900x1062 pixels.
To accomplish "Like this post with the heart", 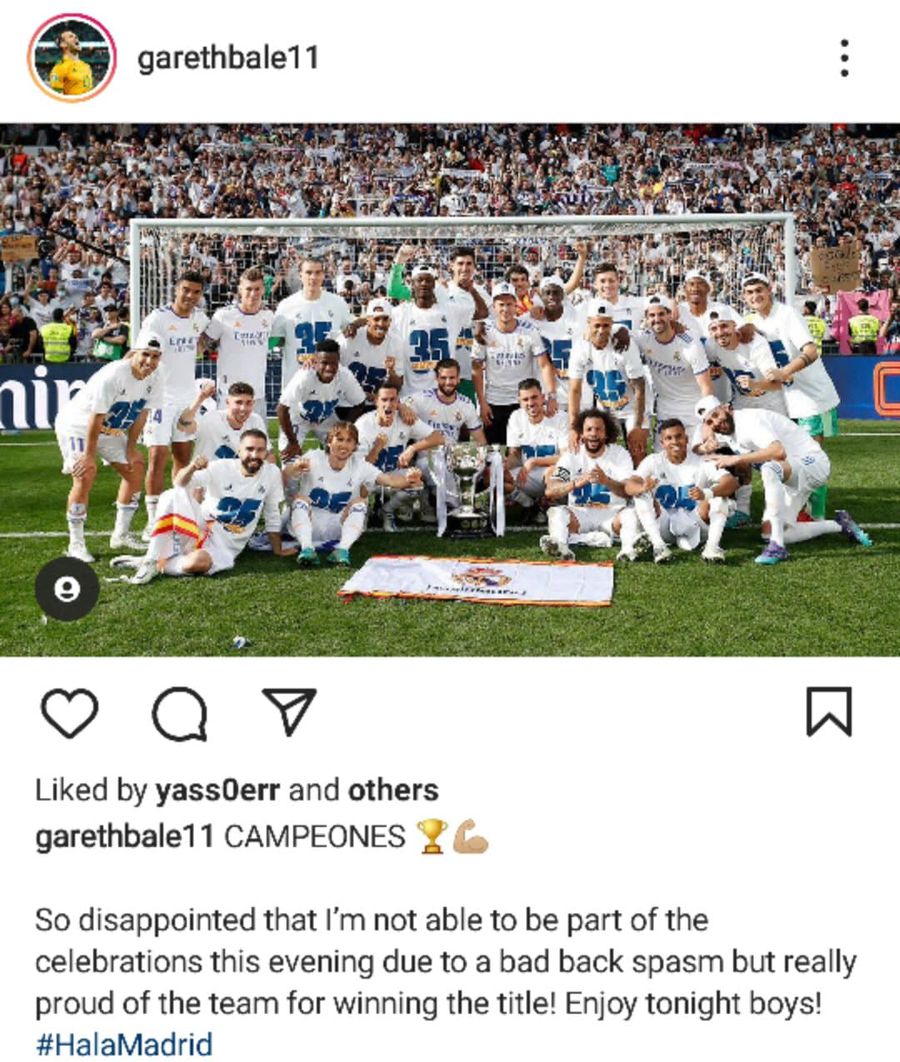I will [x=70, y=713].
